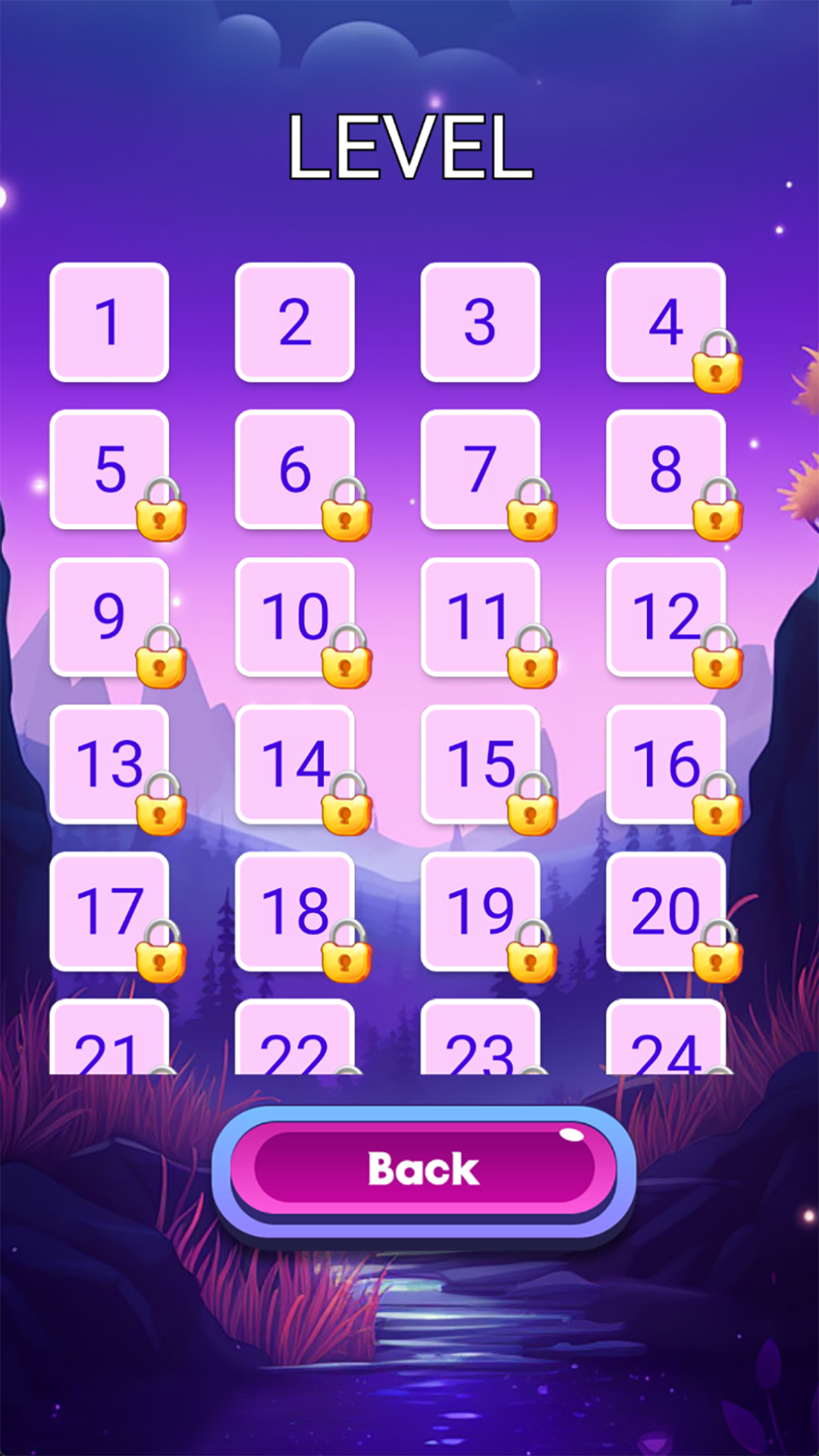Tap level 12 tile
Image resolution: width=819 pixels, height=1456 pixels.
665,617
